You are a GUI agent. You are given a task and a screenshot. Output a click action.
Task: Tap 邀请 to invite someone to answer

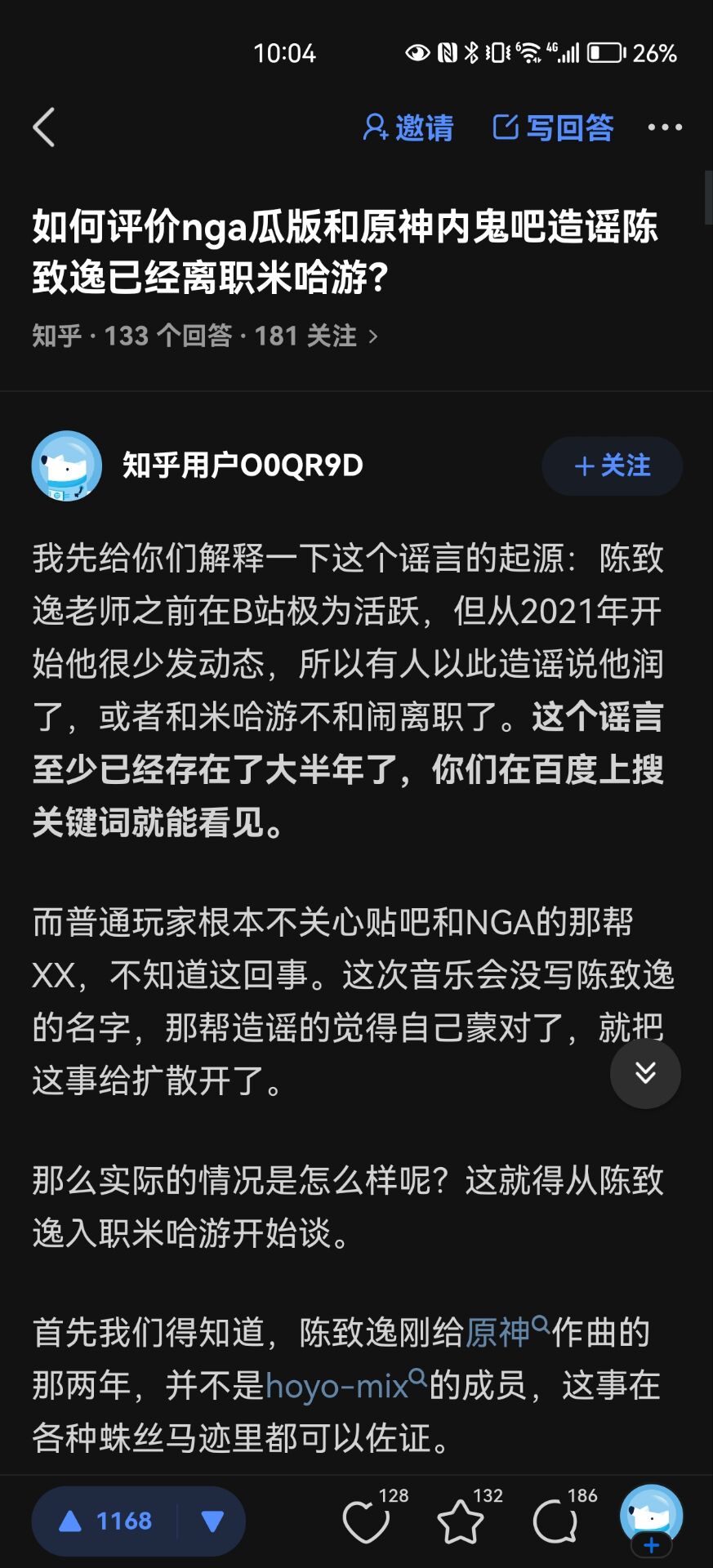pos(408,127)
